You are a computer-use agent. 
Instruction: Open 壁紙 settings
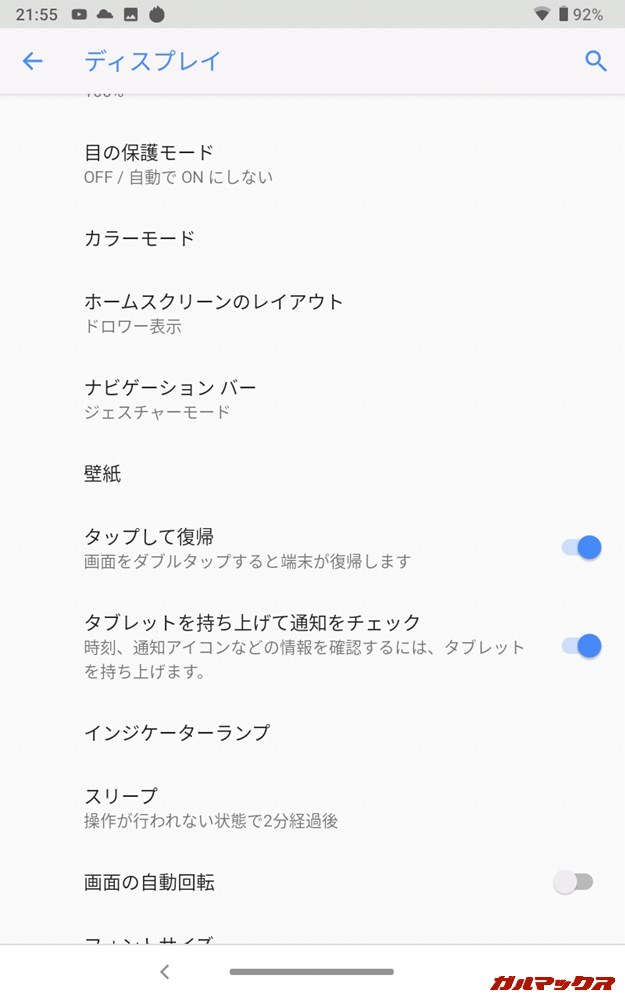(x=102, y=474)
